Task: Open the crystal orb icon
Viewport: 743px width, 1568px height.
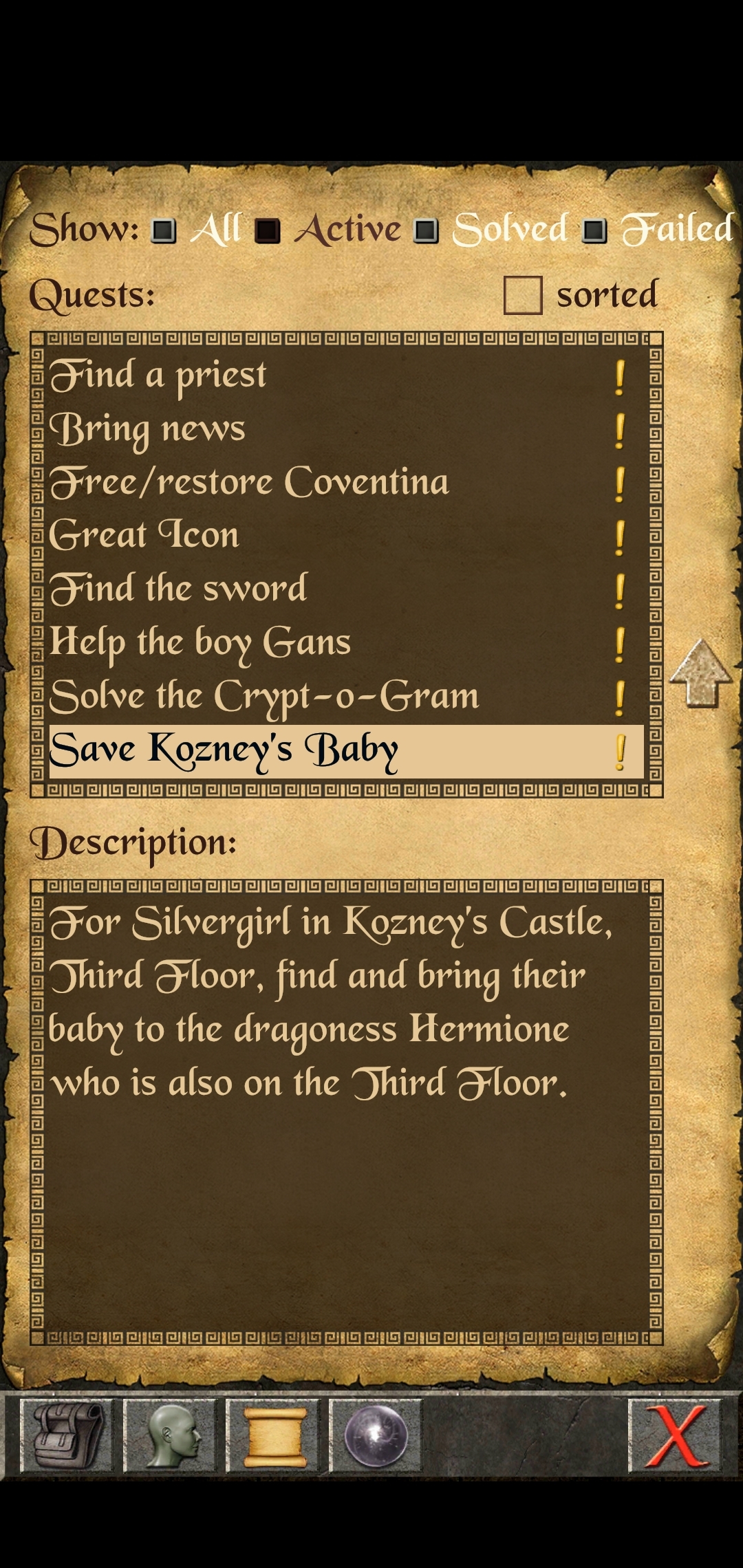Action: click(x=376, y=1436)
